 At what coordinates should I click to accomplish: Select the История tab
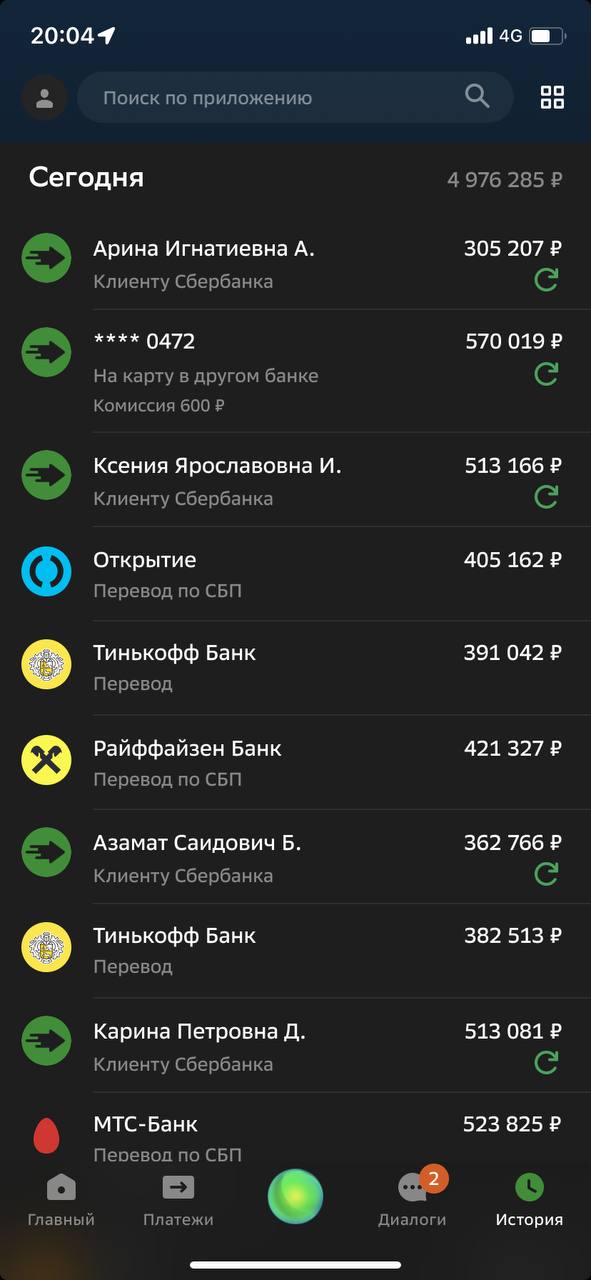click(529, 1201)
